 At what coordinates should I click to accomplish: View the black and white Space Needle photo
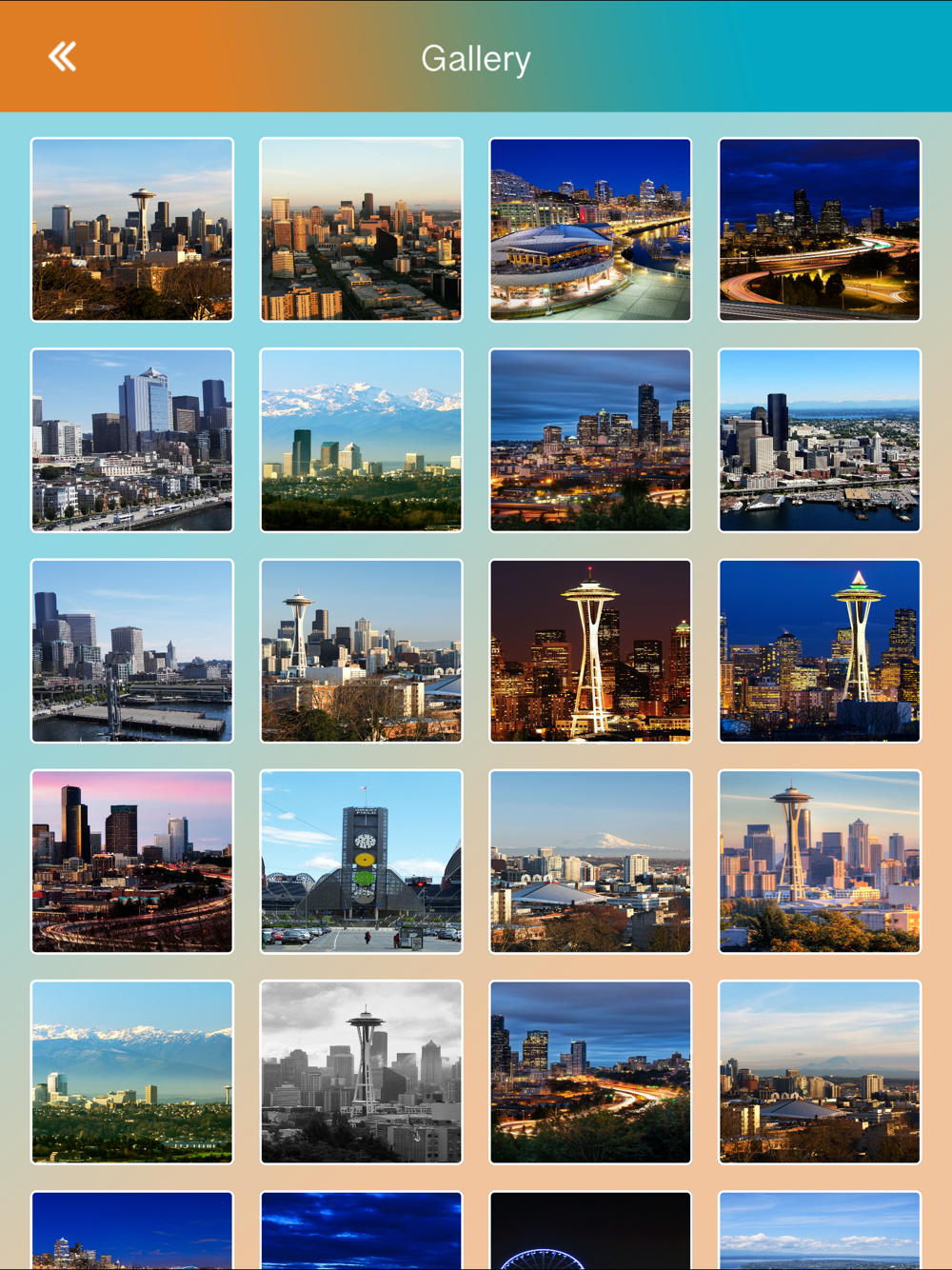point(361,1072)
